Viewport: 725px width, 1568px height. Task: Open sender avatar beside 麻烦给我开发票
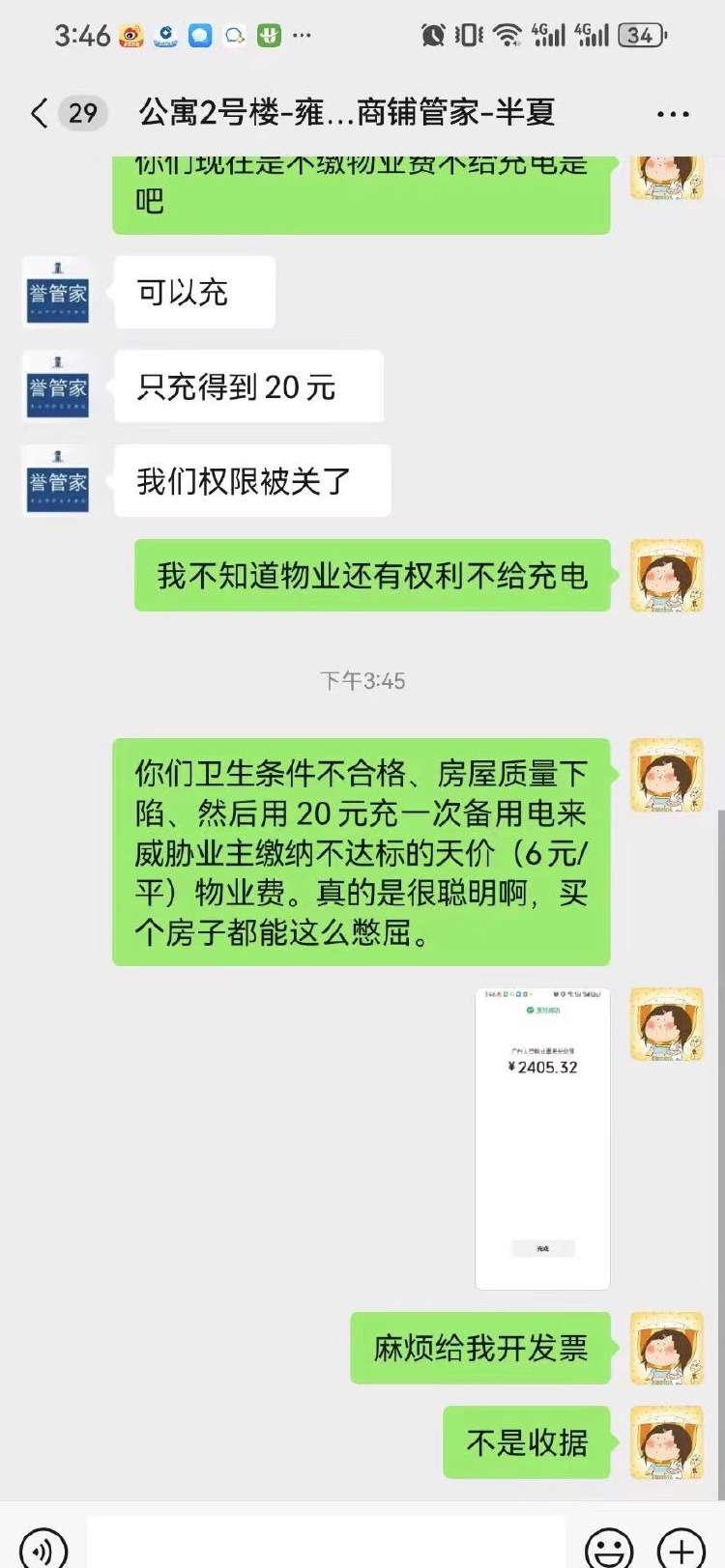(x=666, y=1348)
